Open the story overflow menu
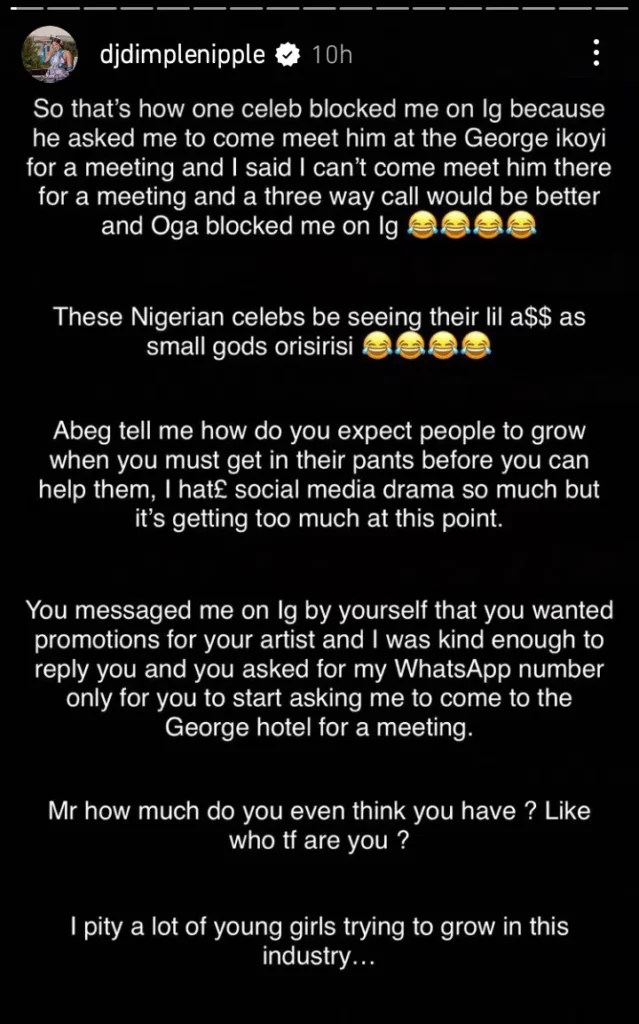This screenshot has width=639, height=1024. click(596, 54)
